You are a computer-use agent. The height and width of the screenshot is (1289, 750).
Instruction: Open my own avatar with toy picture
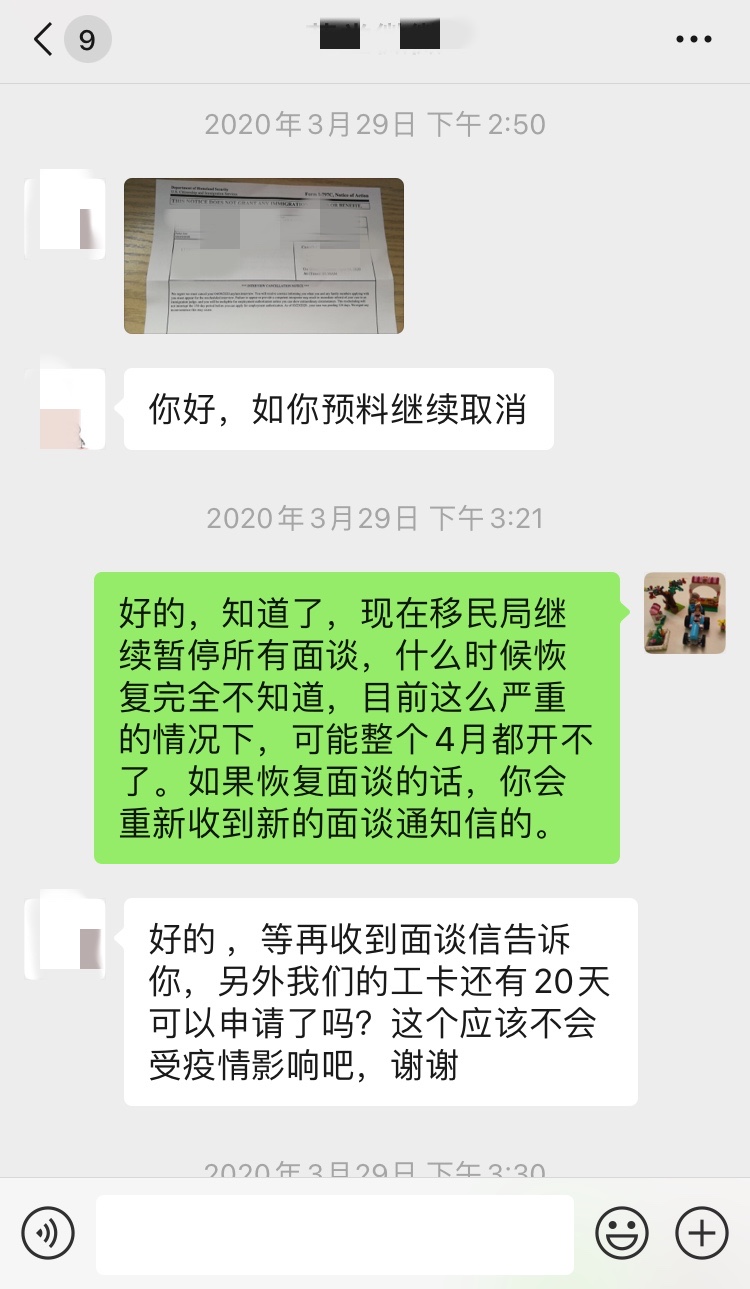(x=685, y=613)
